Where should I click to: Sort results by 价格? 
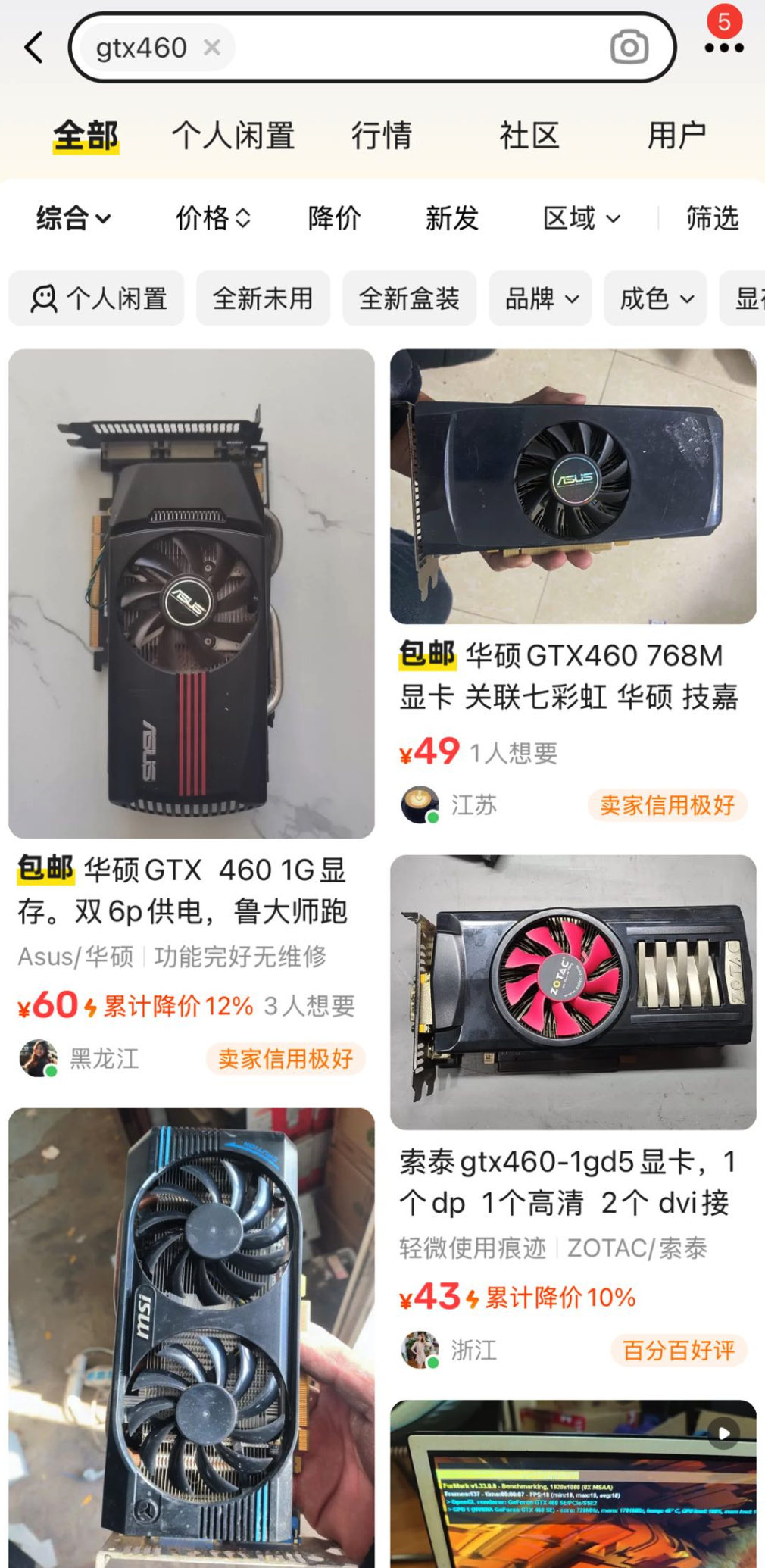[x=213, y=218]
